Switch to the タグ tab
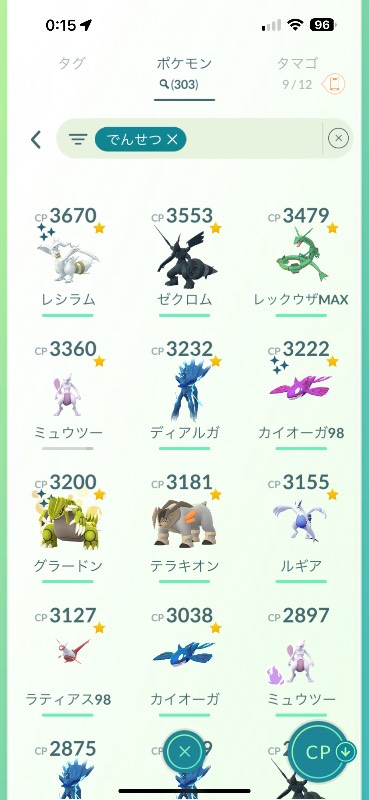 71,64
